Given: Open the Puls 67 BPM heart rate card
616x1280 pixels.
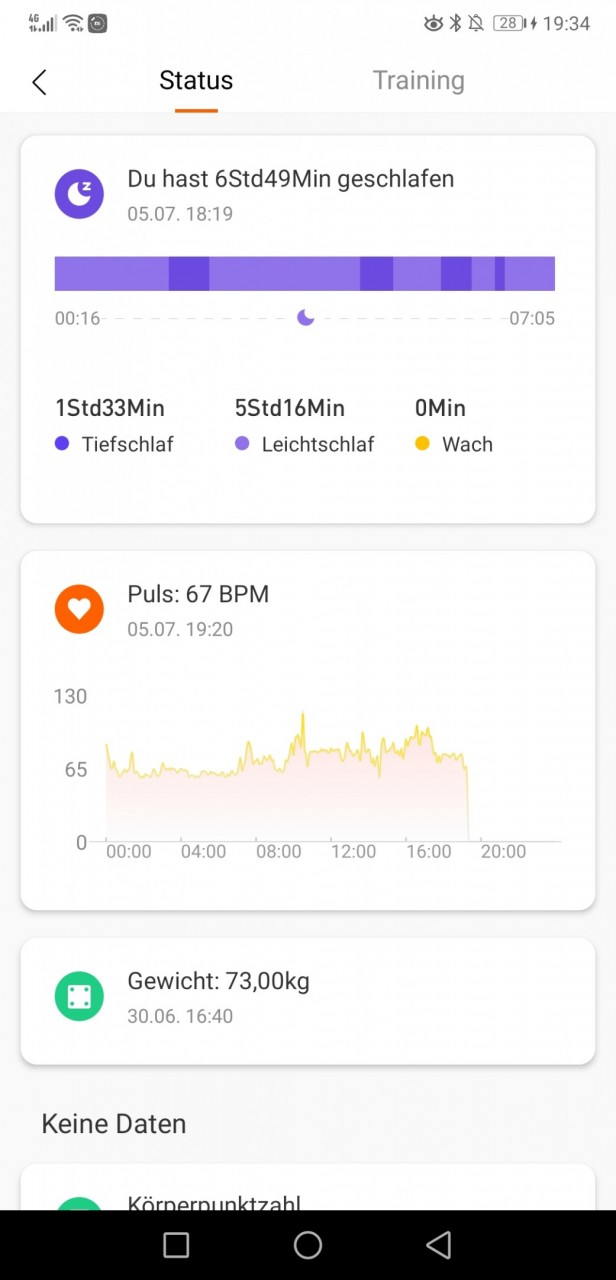Looking at the screenshot, I should [308, 730].
